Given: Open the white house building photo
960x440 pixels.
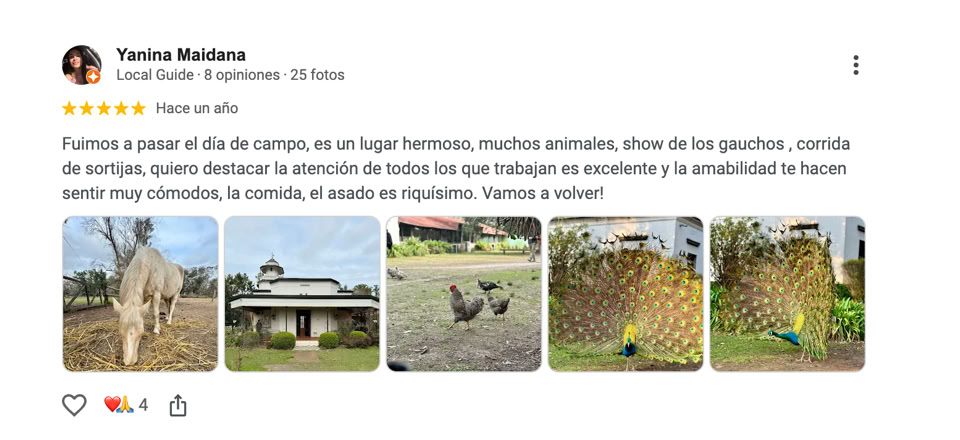Looking at the screenshot, I should (x=302, y=294).
